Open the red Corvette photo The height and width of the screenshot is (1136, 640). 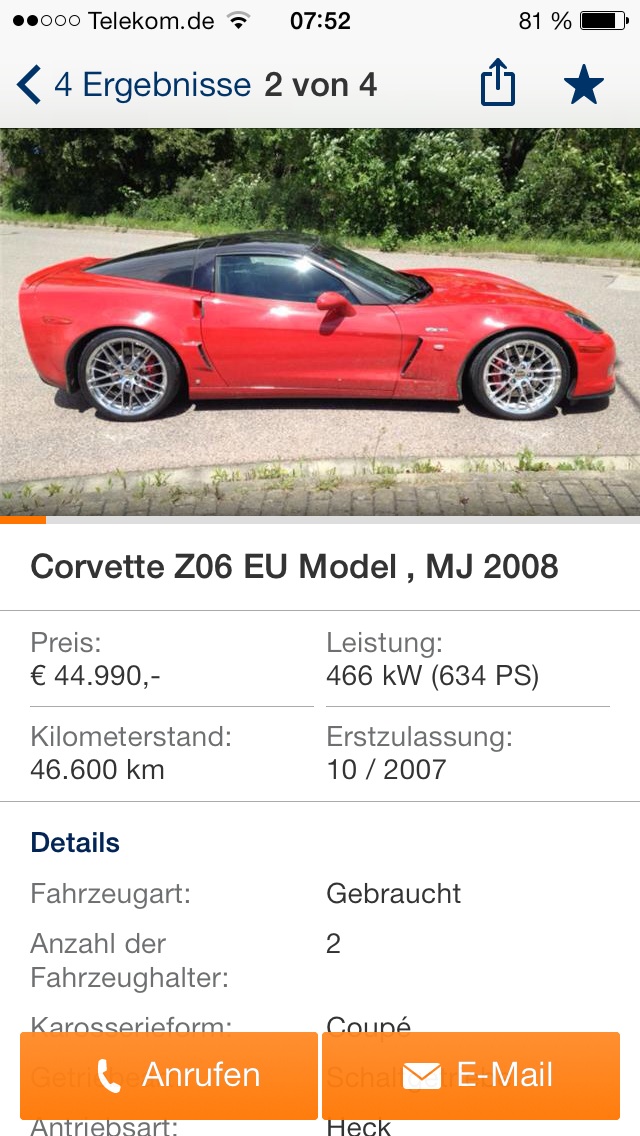pos(320,322)
